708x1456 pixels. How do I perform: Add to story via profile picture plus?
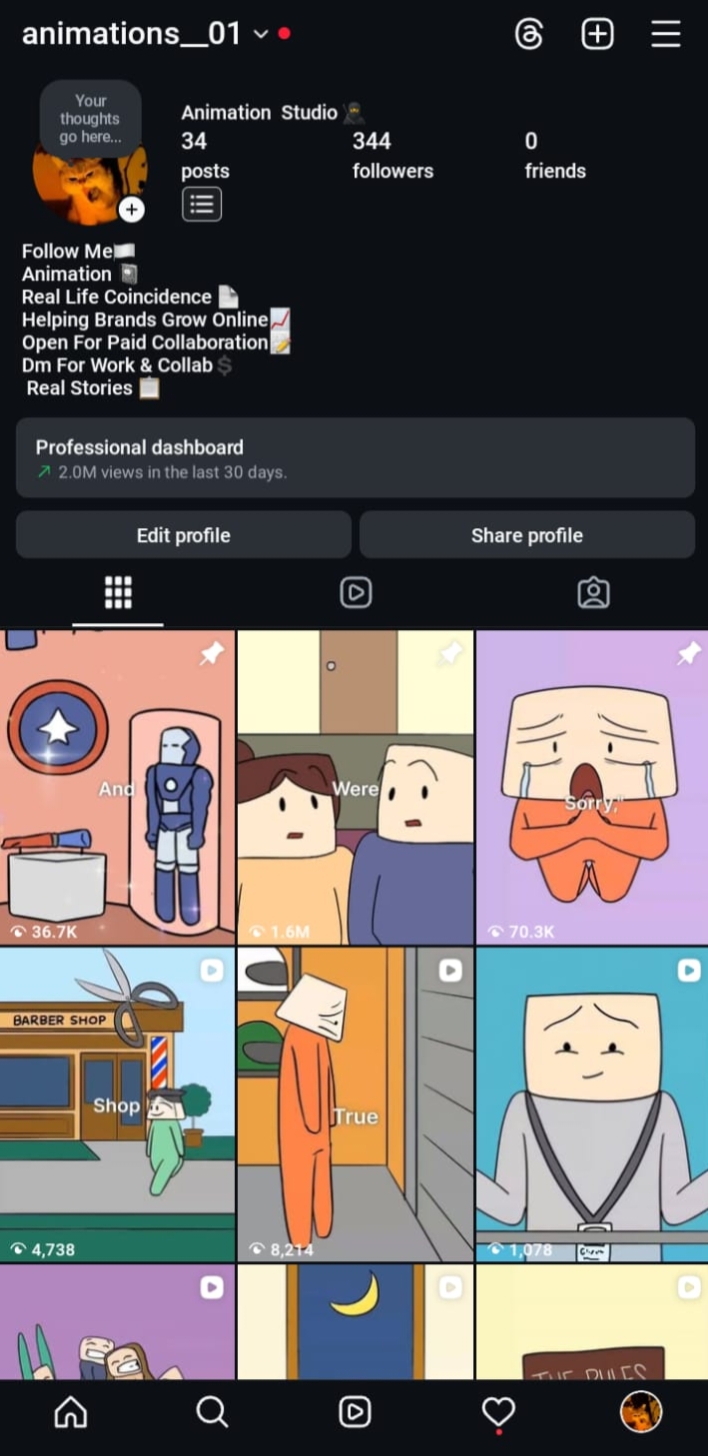pos(132,209)
